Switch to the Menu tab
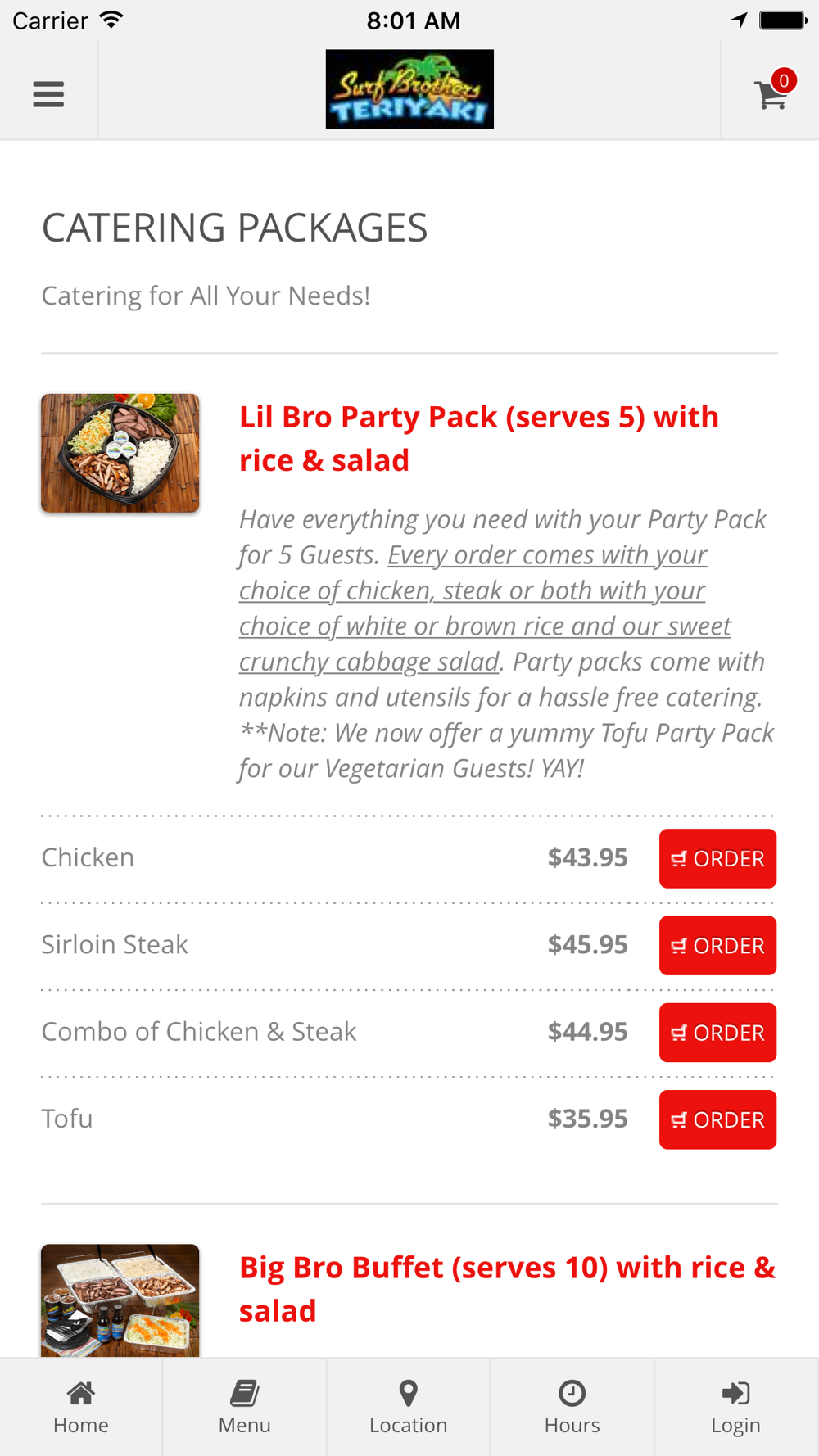Viewport: 819px width, 1456px height. (x=245, y=1407)
